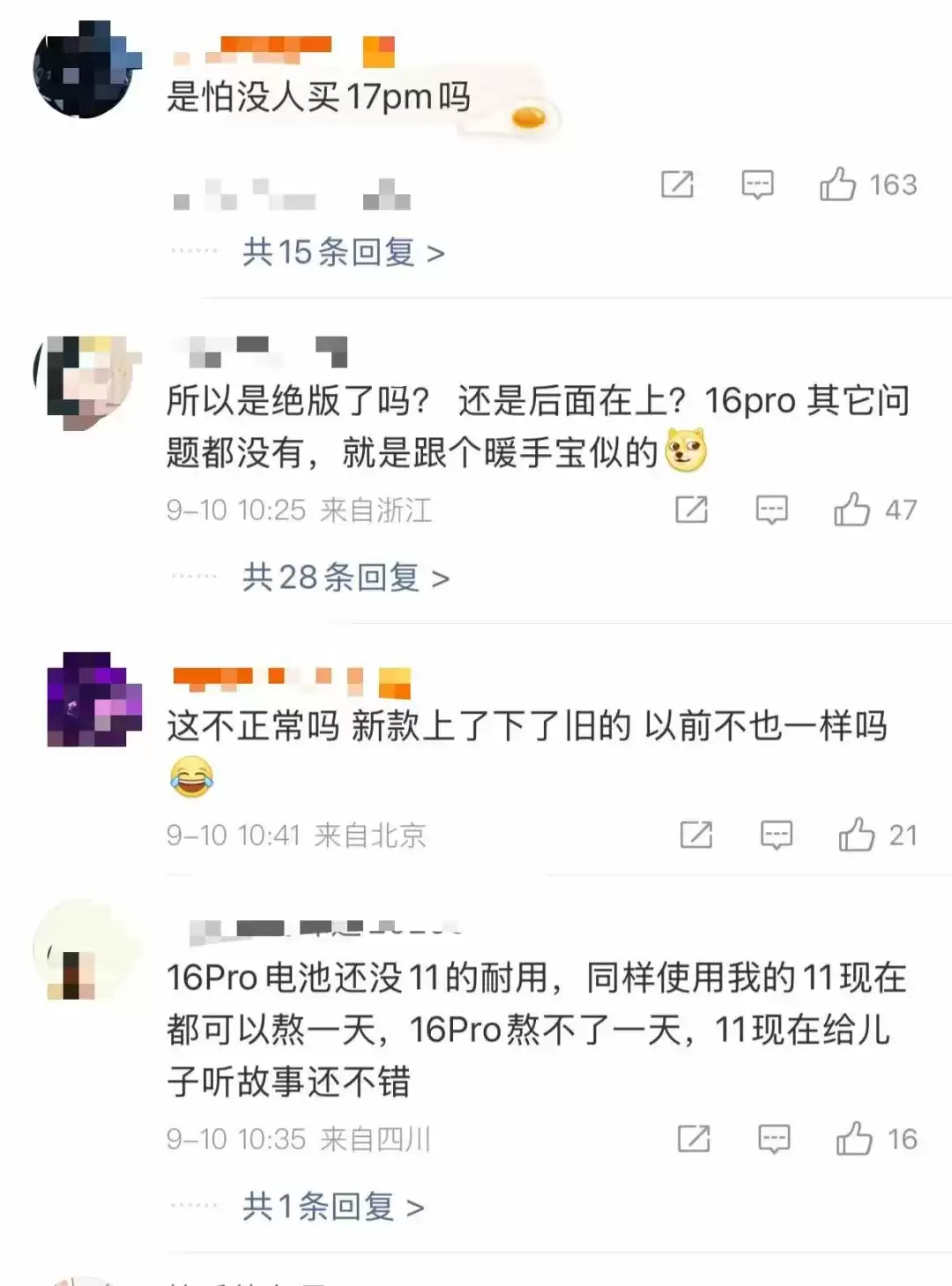
Task: Repost the 17pm comment
Action: [x=677, y=184]
